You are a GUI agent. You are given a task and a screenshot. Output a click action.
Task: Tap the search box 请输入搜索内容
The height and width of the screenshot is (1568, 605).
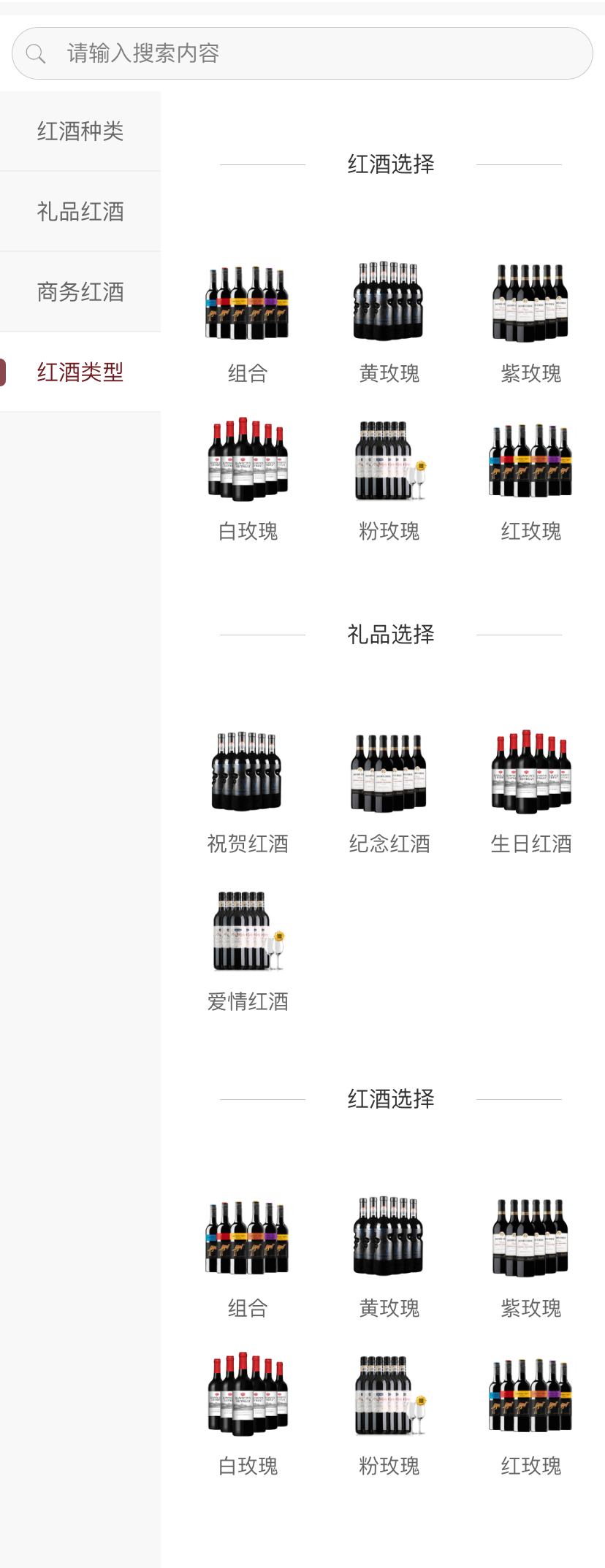pyautogui.click(x=302, y=53)
